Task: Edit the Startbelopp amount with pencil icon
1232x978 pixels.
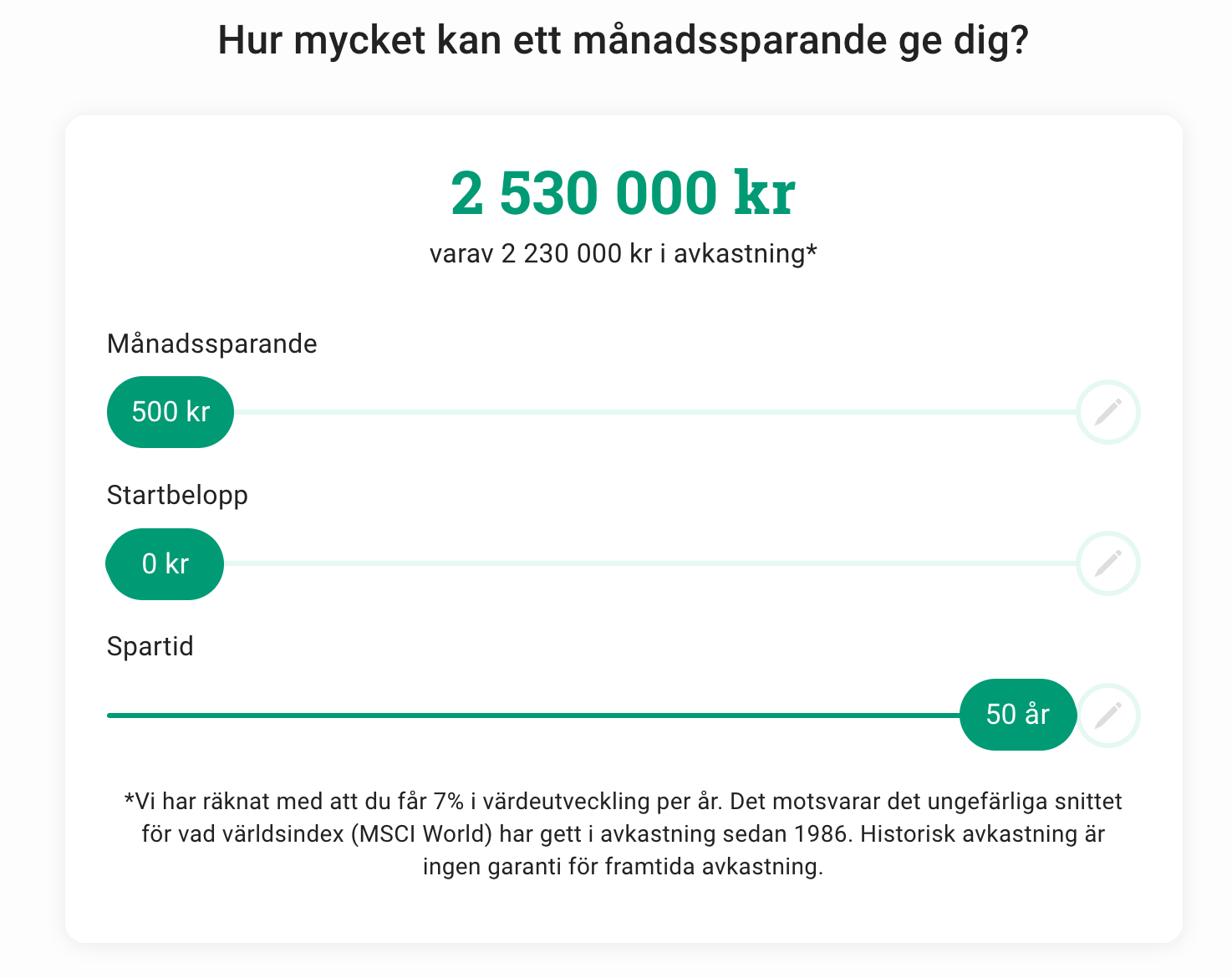Action: [x=1107, y=563]
